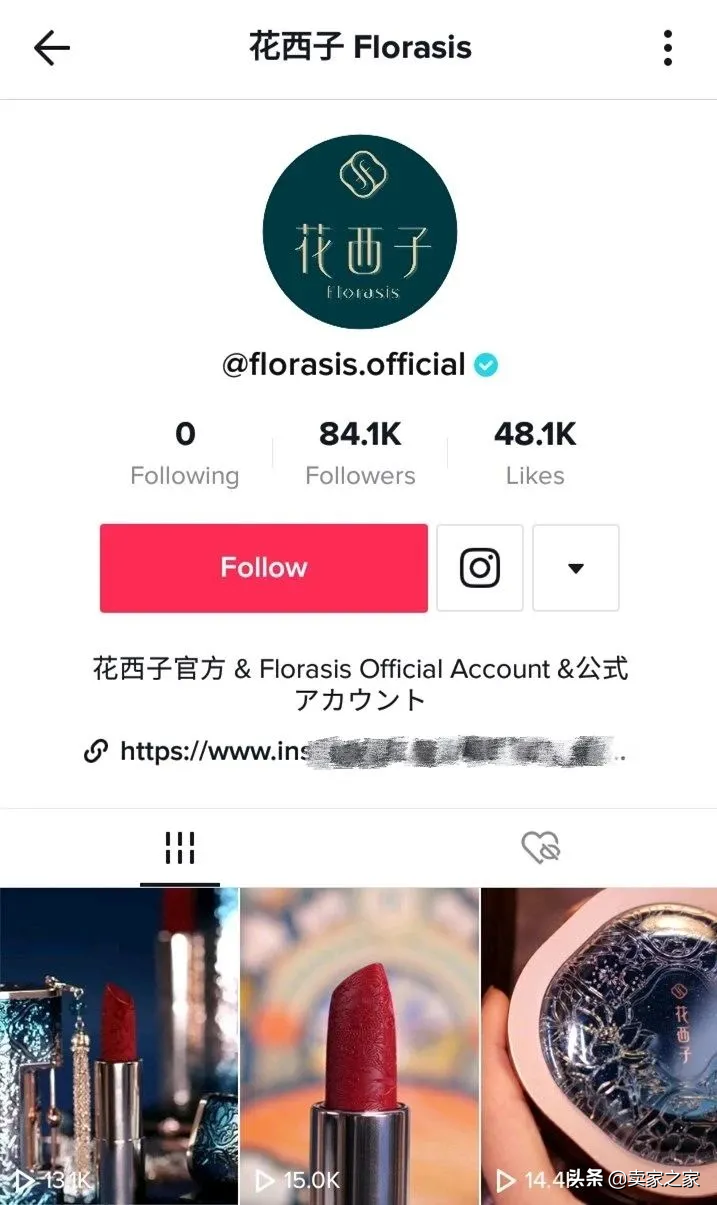
Task: Switch to the liked videos tab
Action: (541, 848)
